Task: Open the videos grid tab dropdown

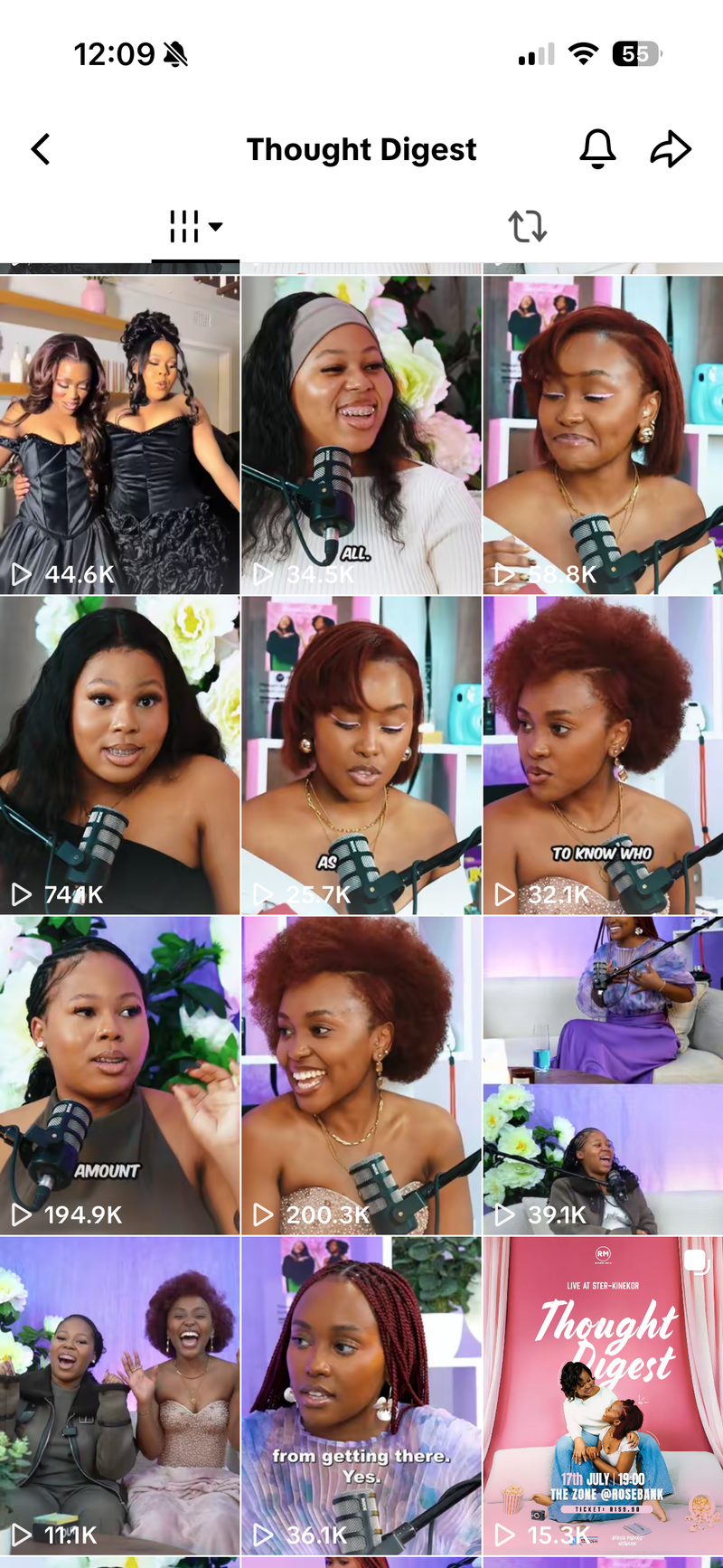Action: [195, 226]
